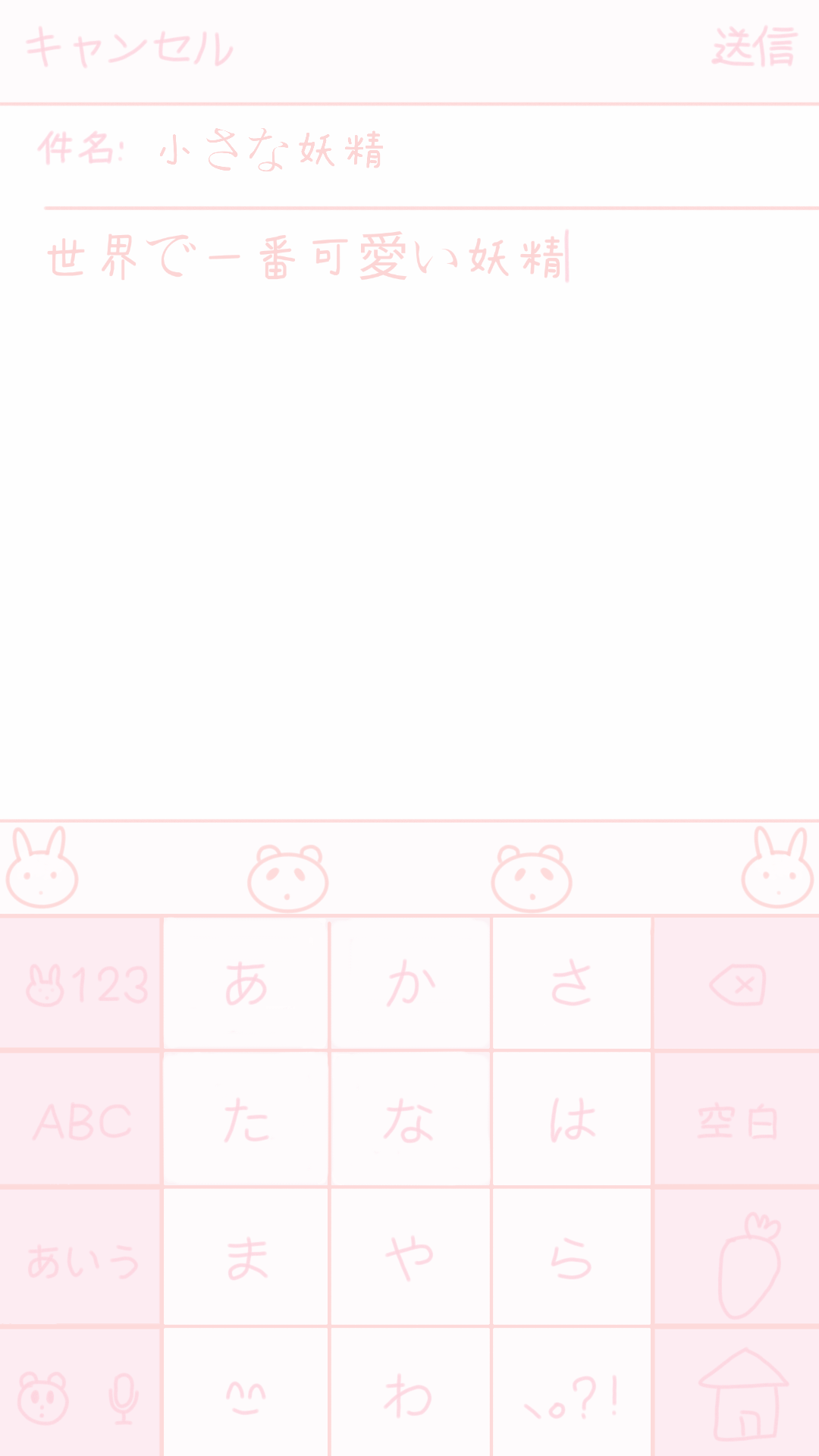Screen dimensions: 819x1456
Task: Edit the 件名 subject field
Action: pyautogui.click(x=431, y=149)
